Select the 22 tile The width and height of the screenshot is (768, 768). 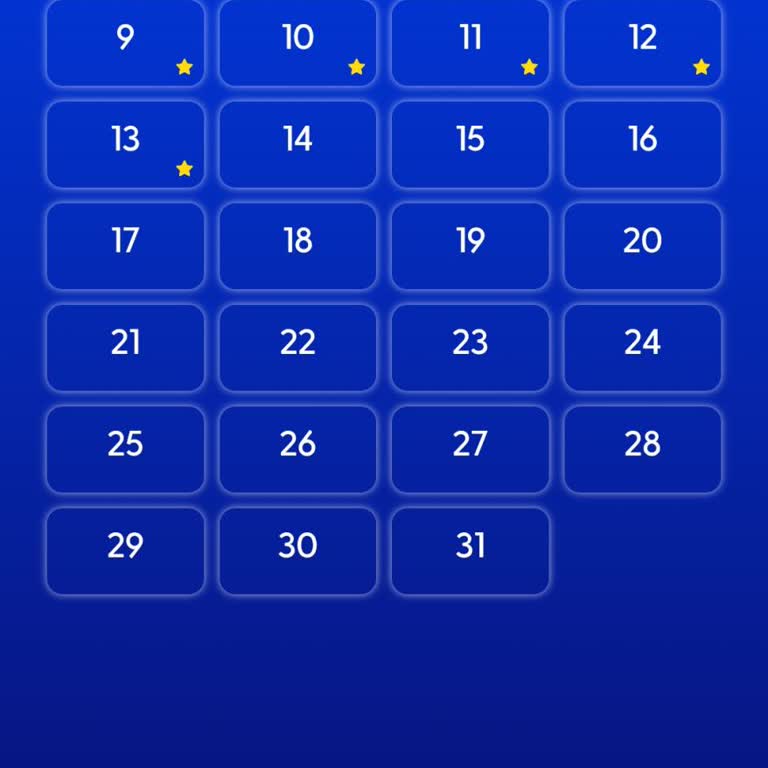point(298,347)
